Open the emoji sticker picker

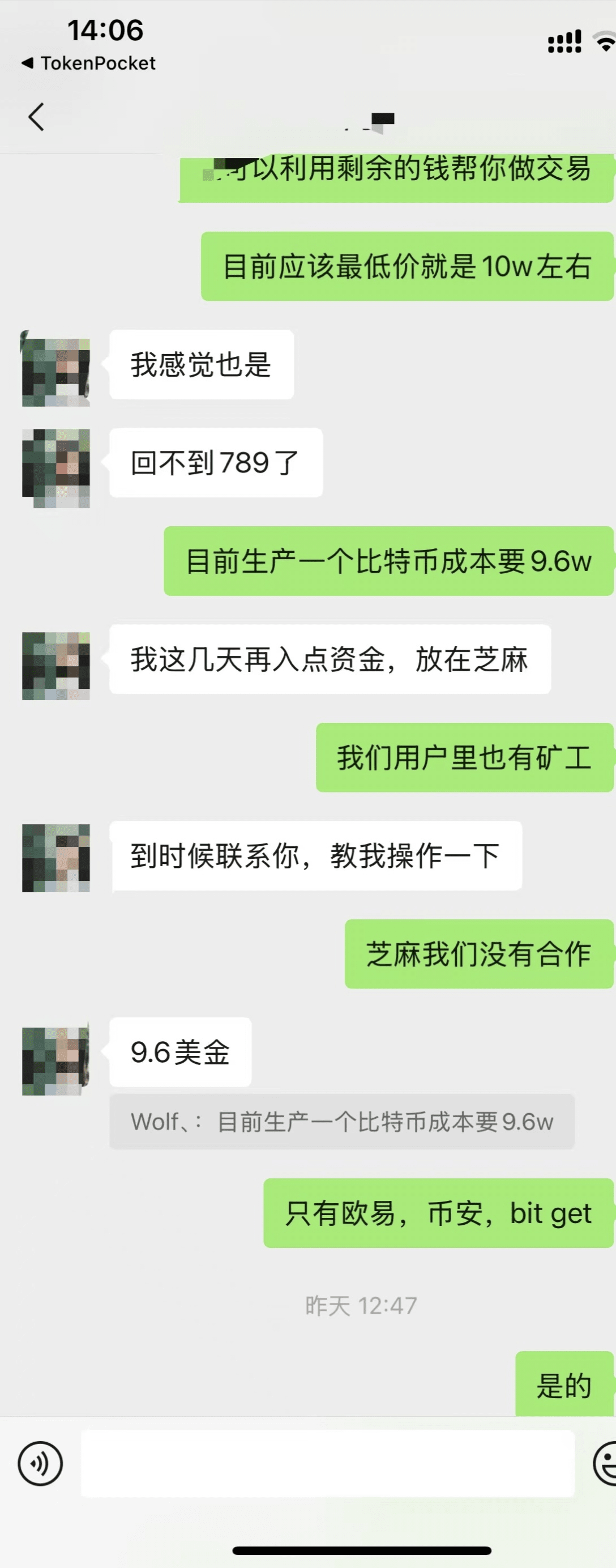606,1463
